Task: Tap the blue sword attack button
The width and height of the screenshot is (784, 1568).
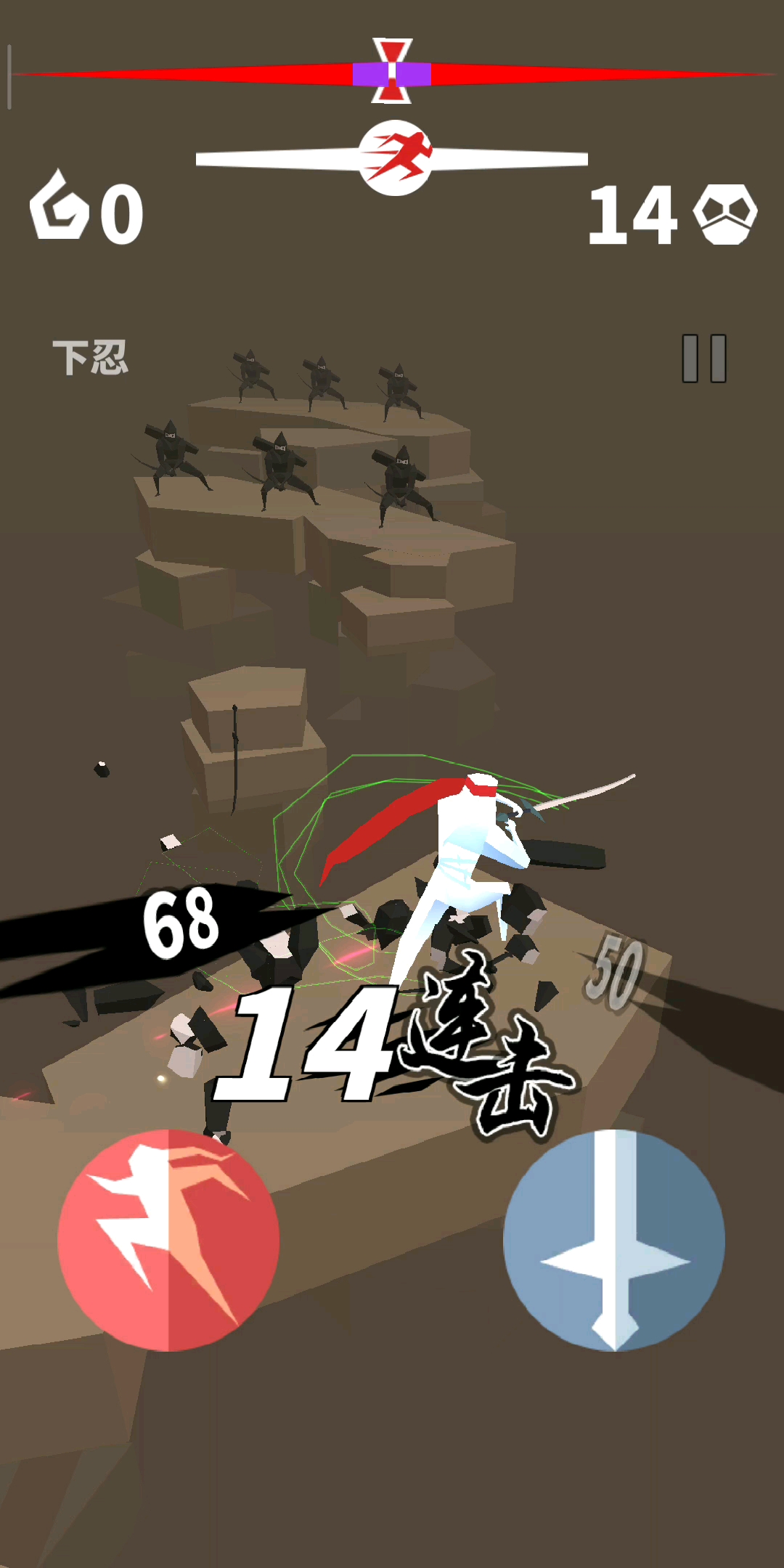Action: (614, 1240)
